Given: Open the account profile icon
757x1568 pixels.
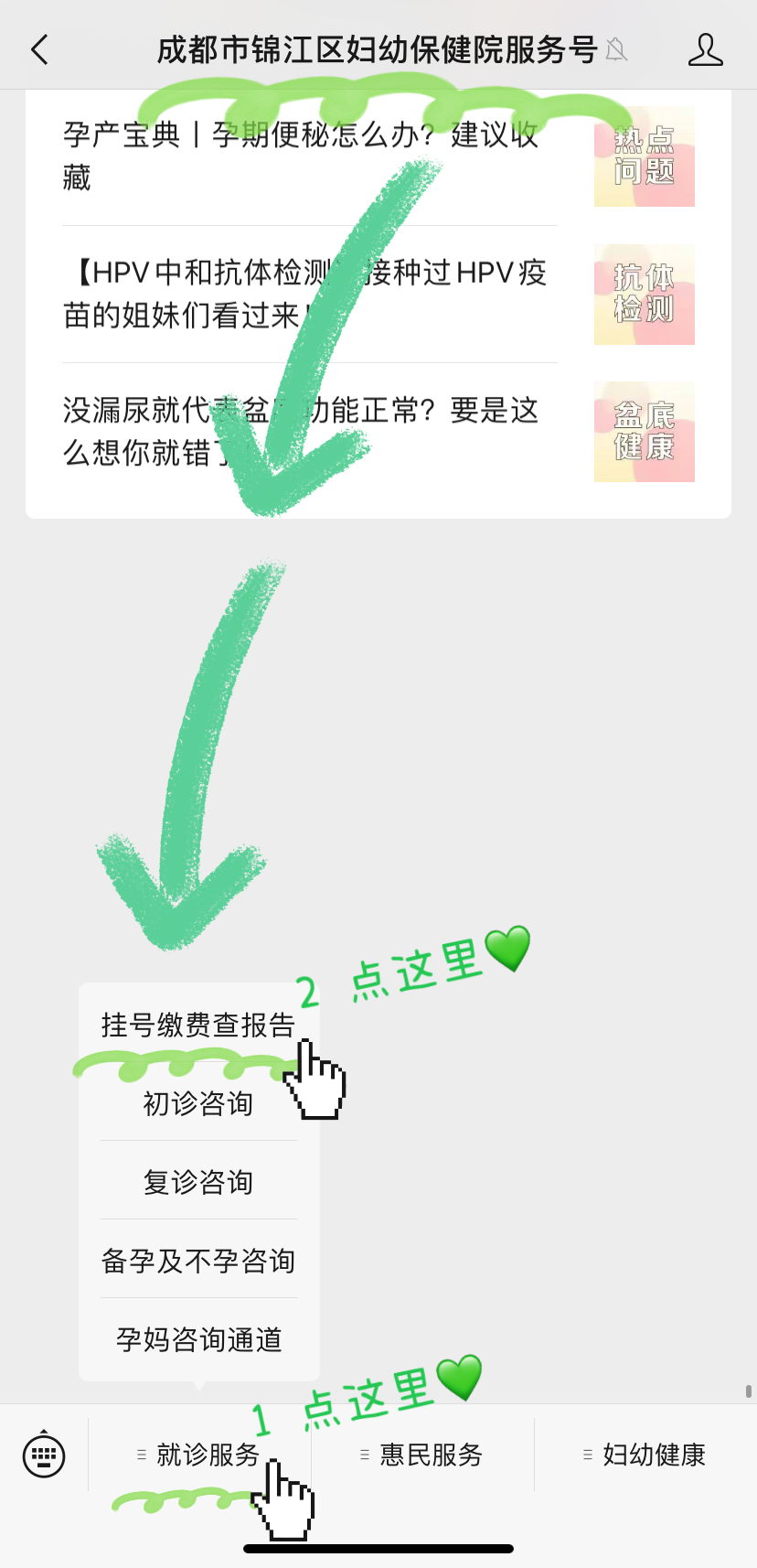Looking at the screenshot, I should 705,49.
